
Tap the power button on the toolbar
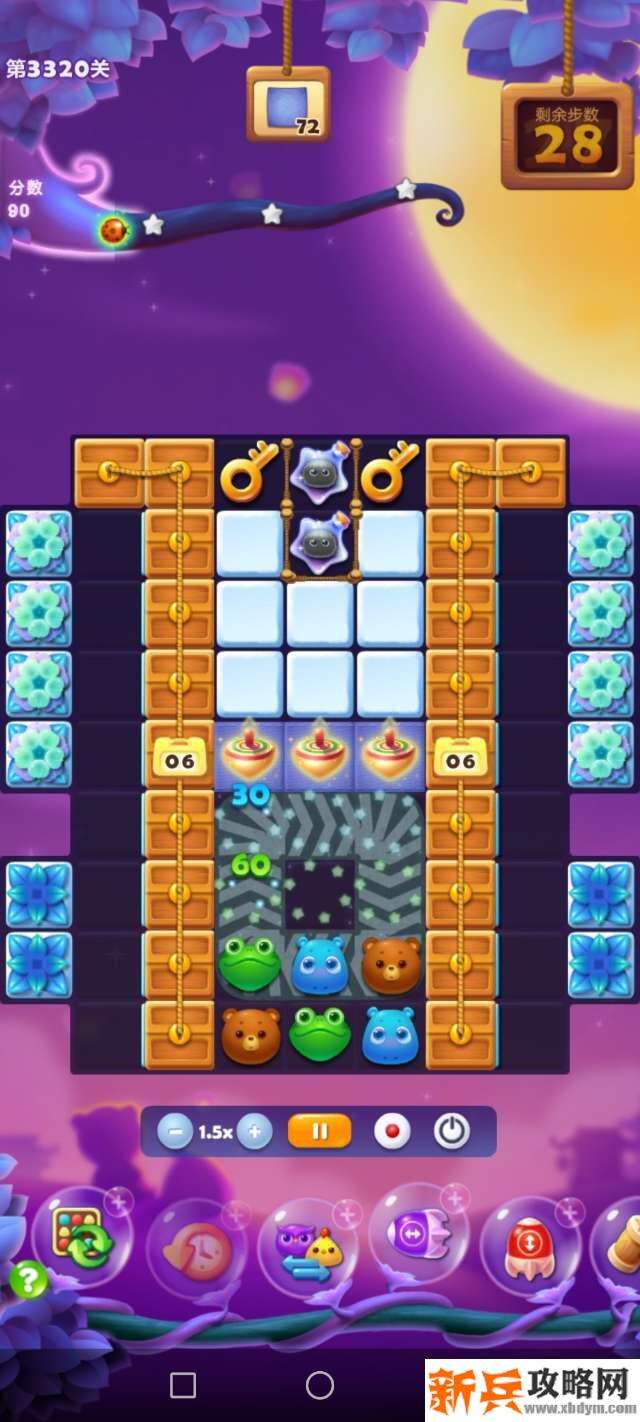[x=452, y=1132]
